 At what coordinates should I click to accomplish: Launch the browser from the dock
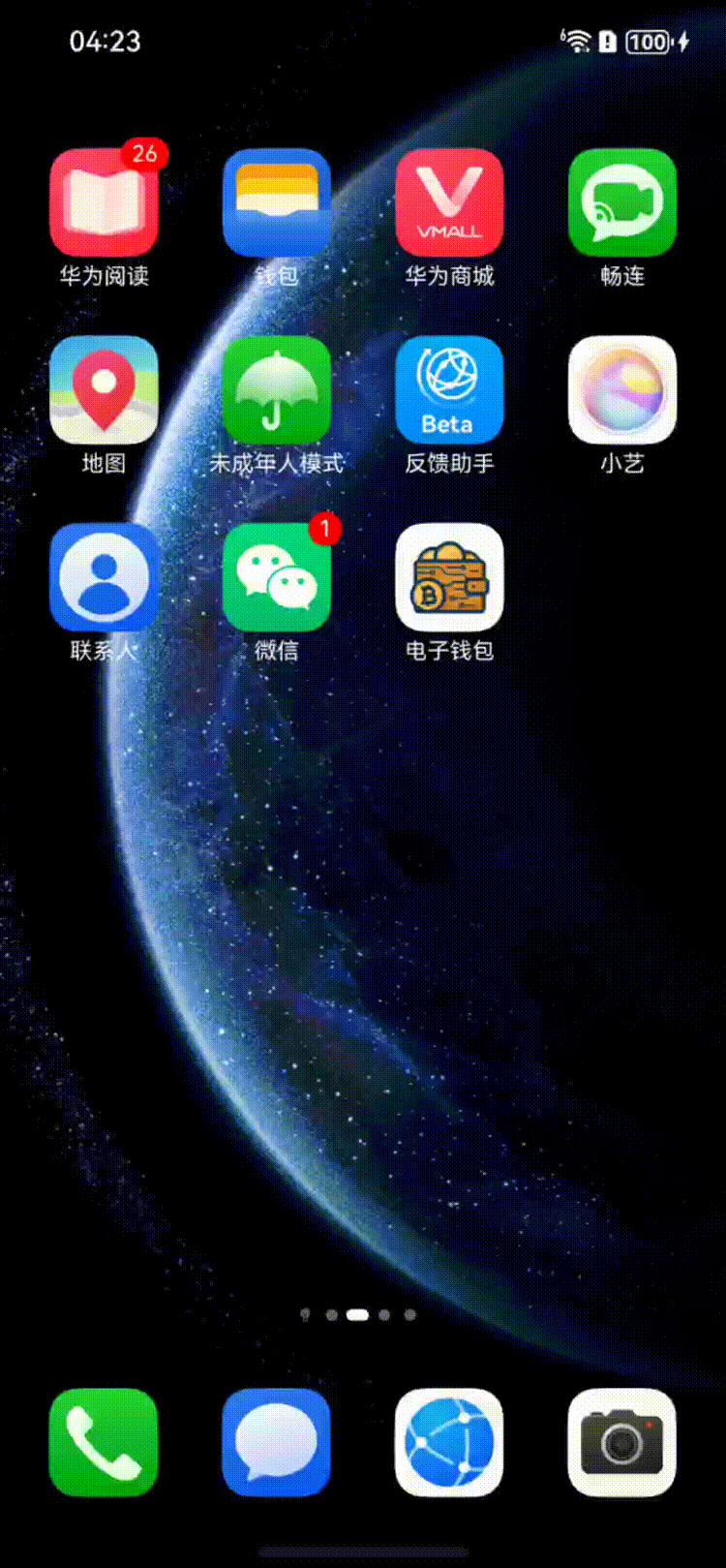pyautogui.click(x=449, y=1442)
